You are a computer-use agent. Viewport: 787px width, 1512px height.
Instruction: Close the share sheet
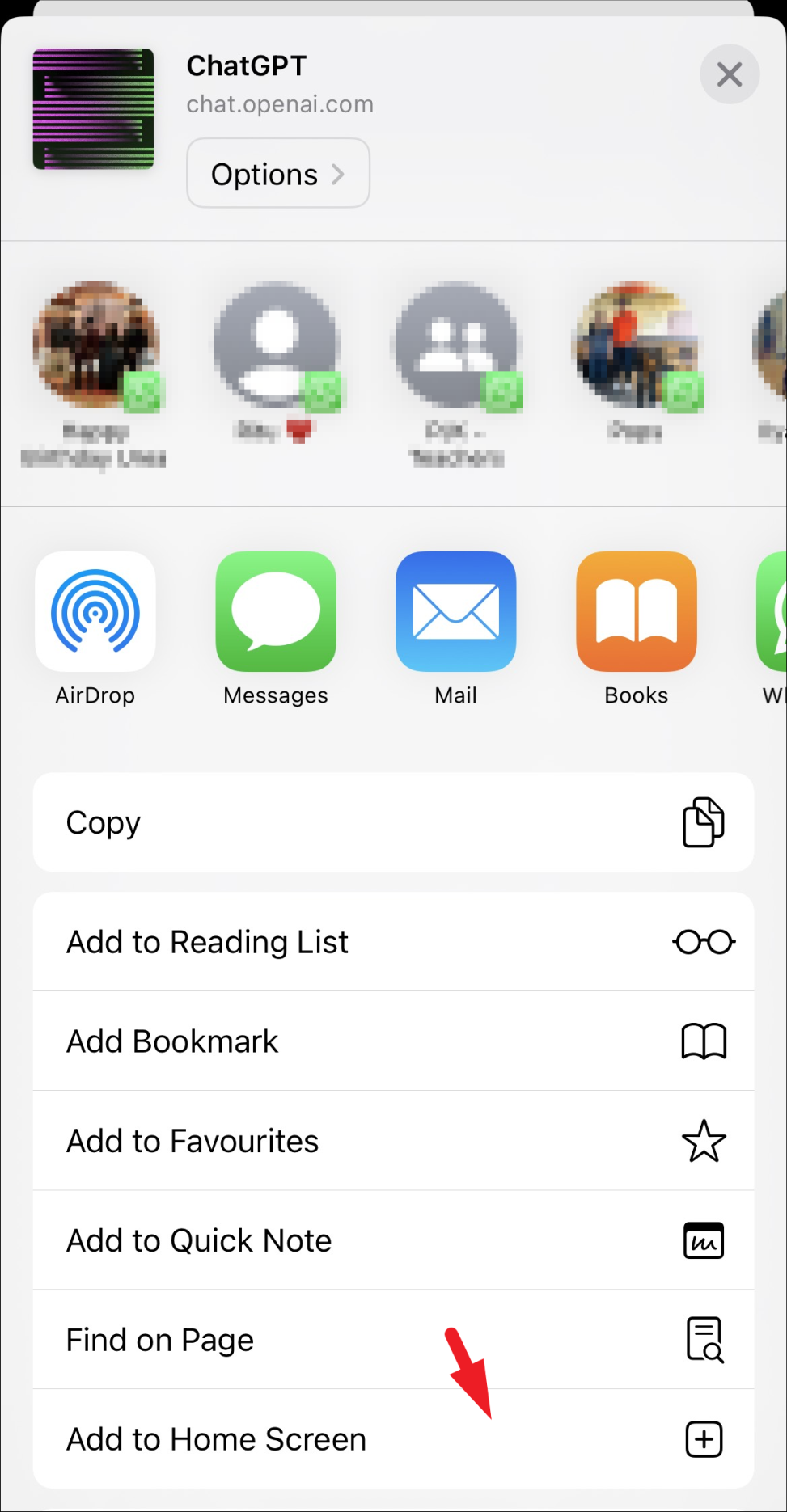729,74
